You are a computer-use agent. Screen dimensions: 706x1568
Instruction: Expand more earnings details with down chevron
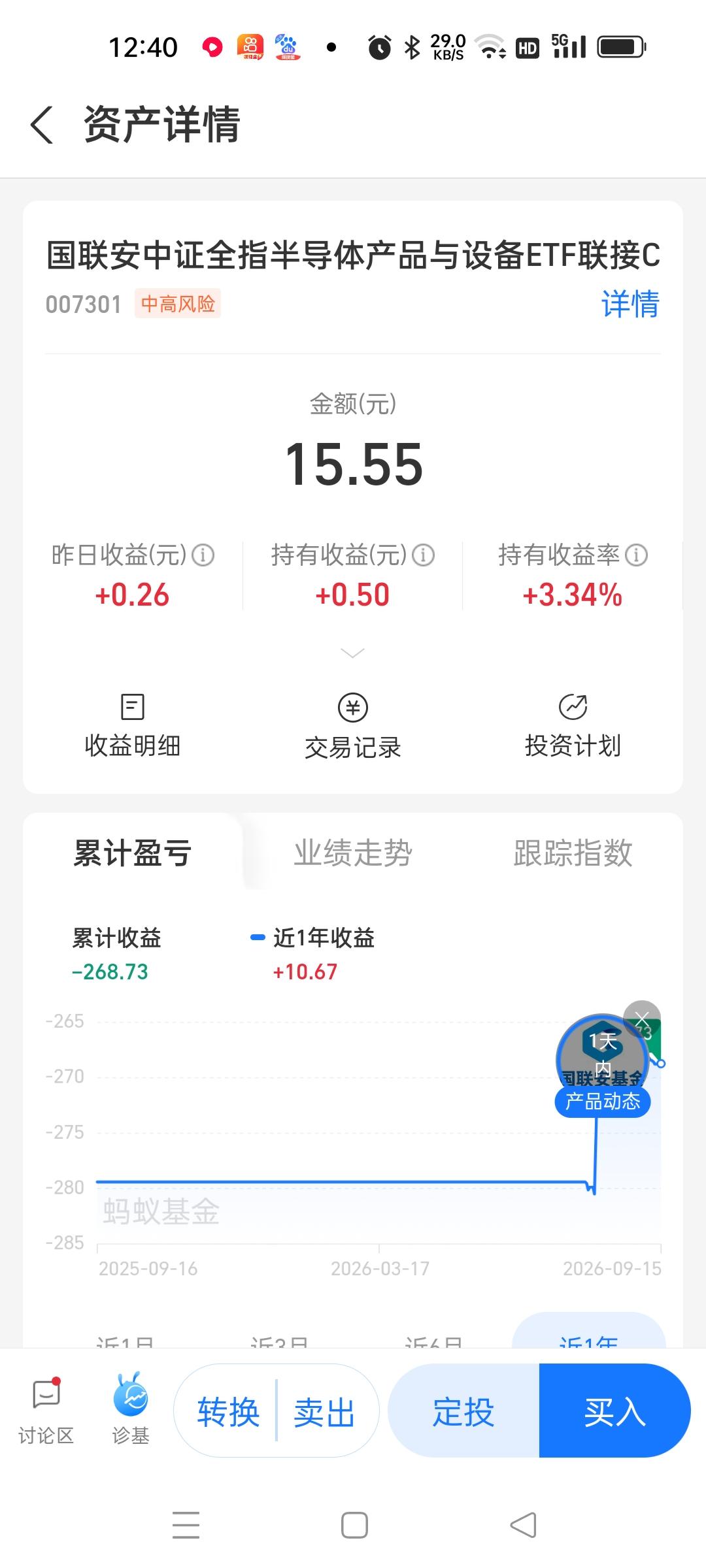[353, 653]
